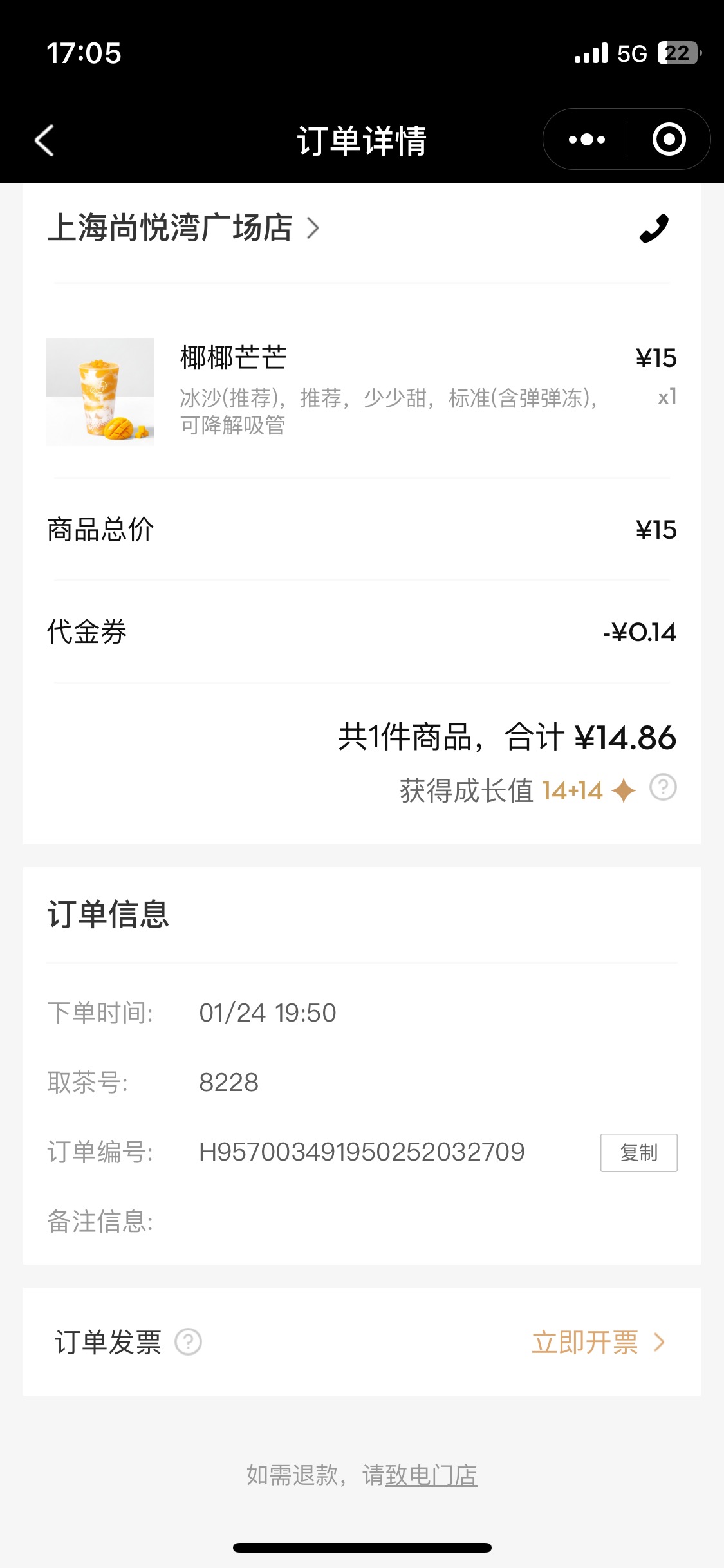Call the store with phone icon

654,229
